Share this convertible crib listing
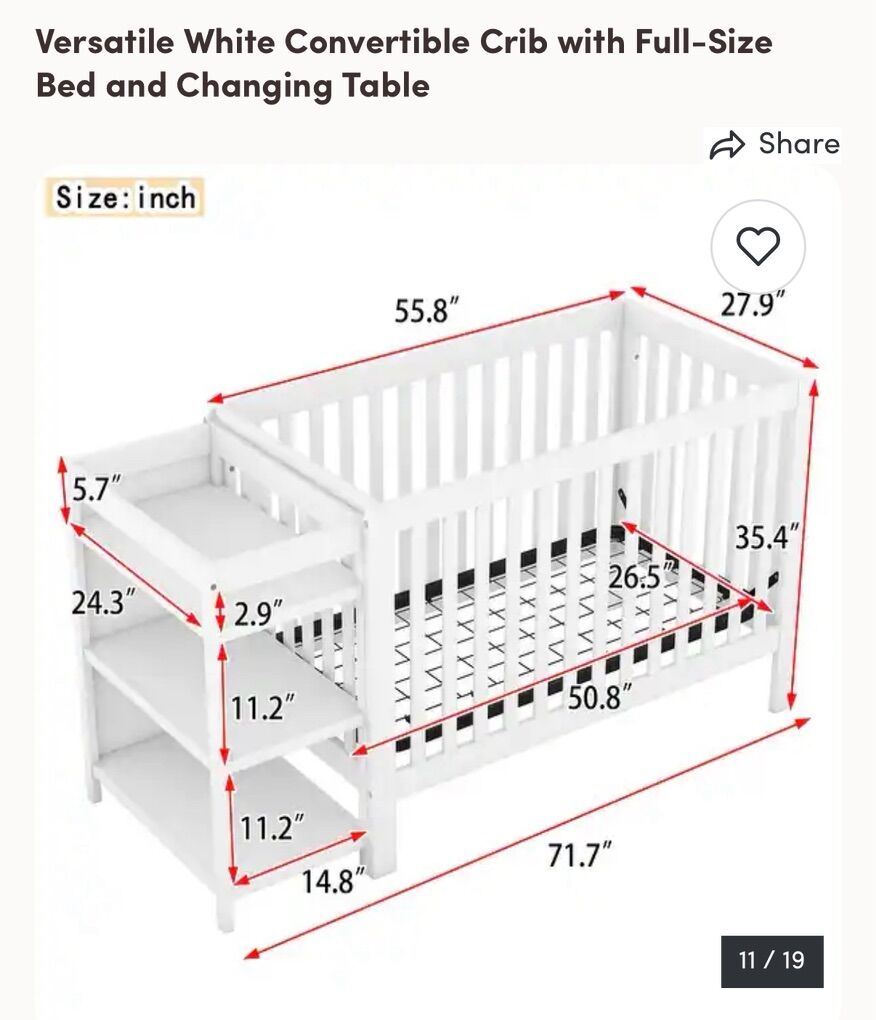Viewport: 876px width, 1020px height. click(774, 145)
